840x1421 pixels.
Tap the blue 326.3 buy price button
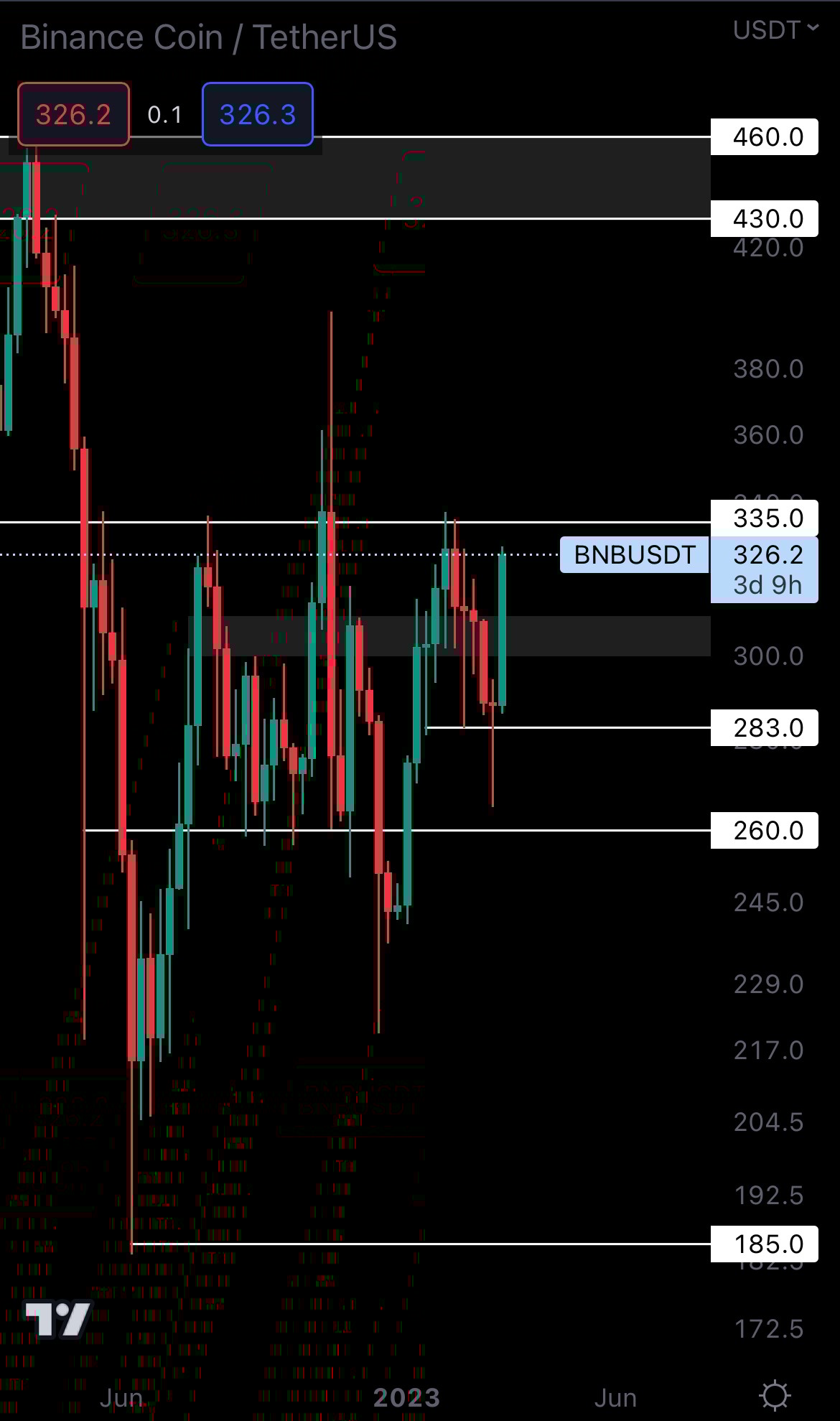pyautogui.click(x=257, y=115)
